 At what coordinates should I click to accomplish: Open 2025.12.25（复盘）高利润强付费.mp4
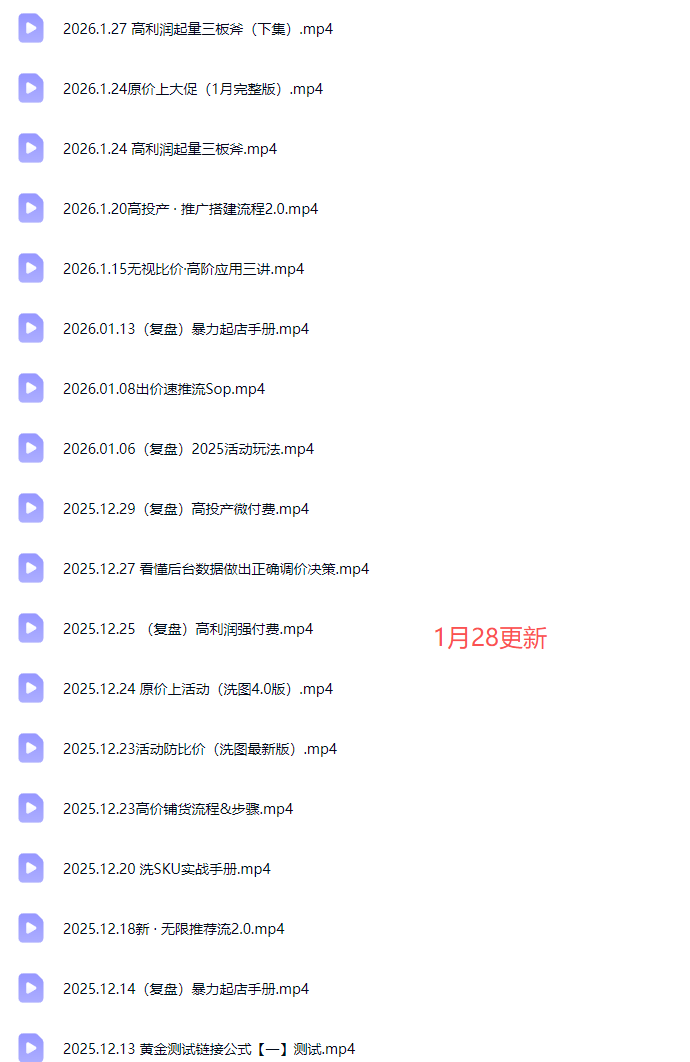pos(187,629)
